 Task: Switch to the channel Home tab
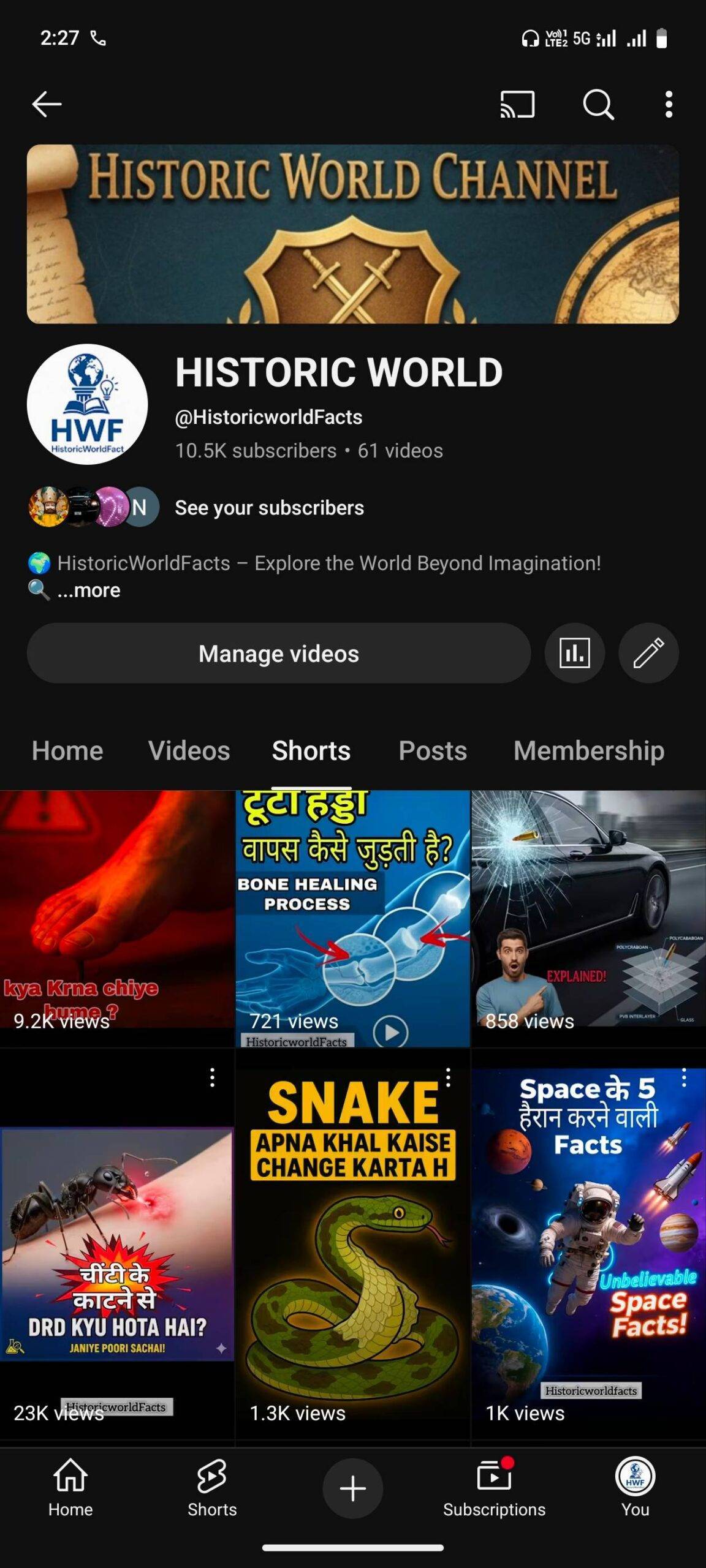tap(67, 751)
